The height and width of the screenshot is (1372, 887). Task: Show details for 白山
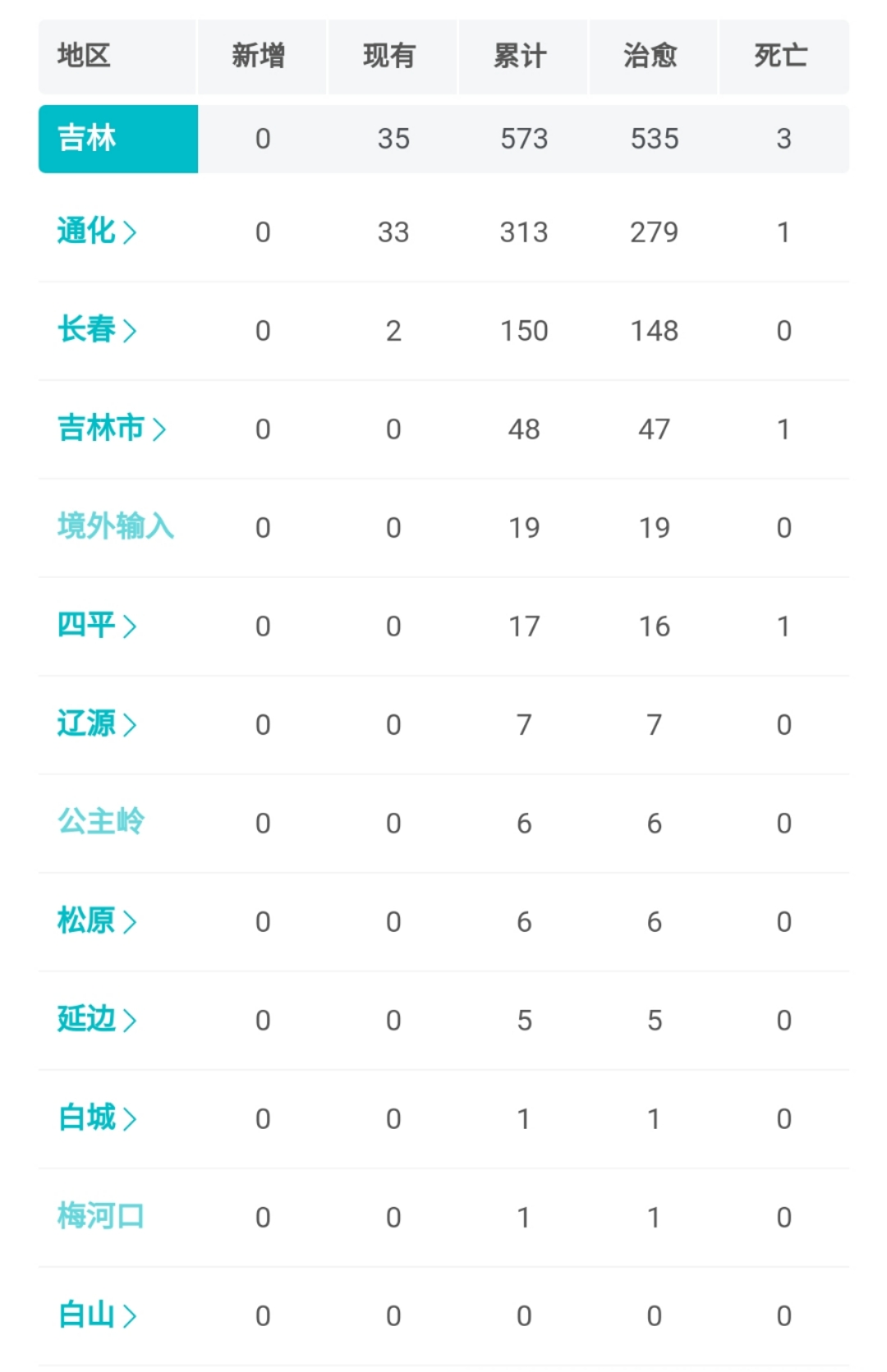pyautogui.click(x=96, y=1316)
